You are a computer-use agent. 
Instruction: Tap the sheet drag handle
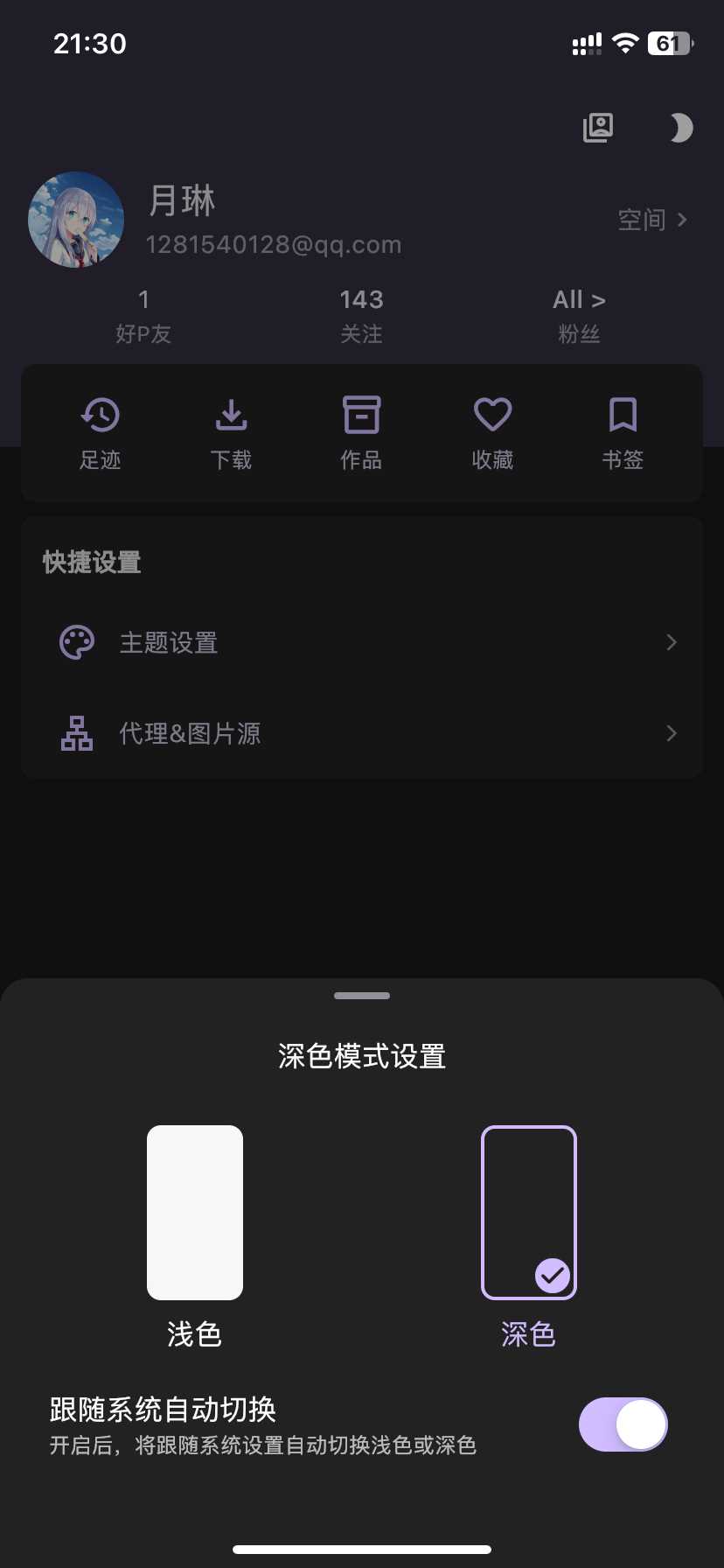tap(362, 996)
